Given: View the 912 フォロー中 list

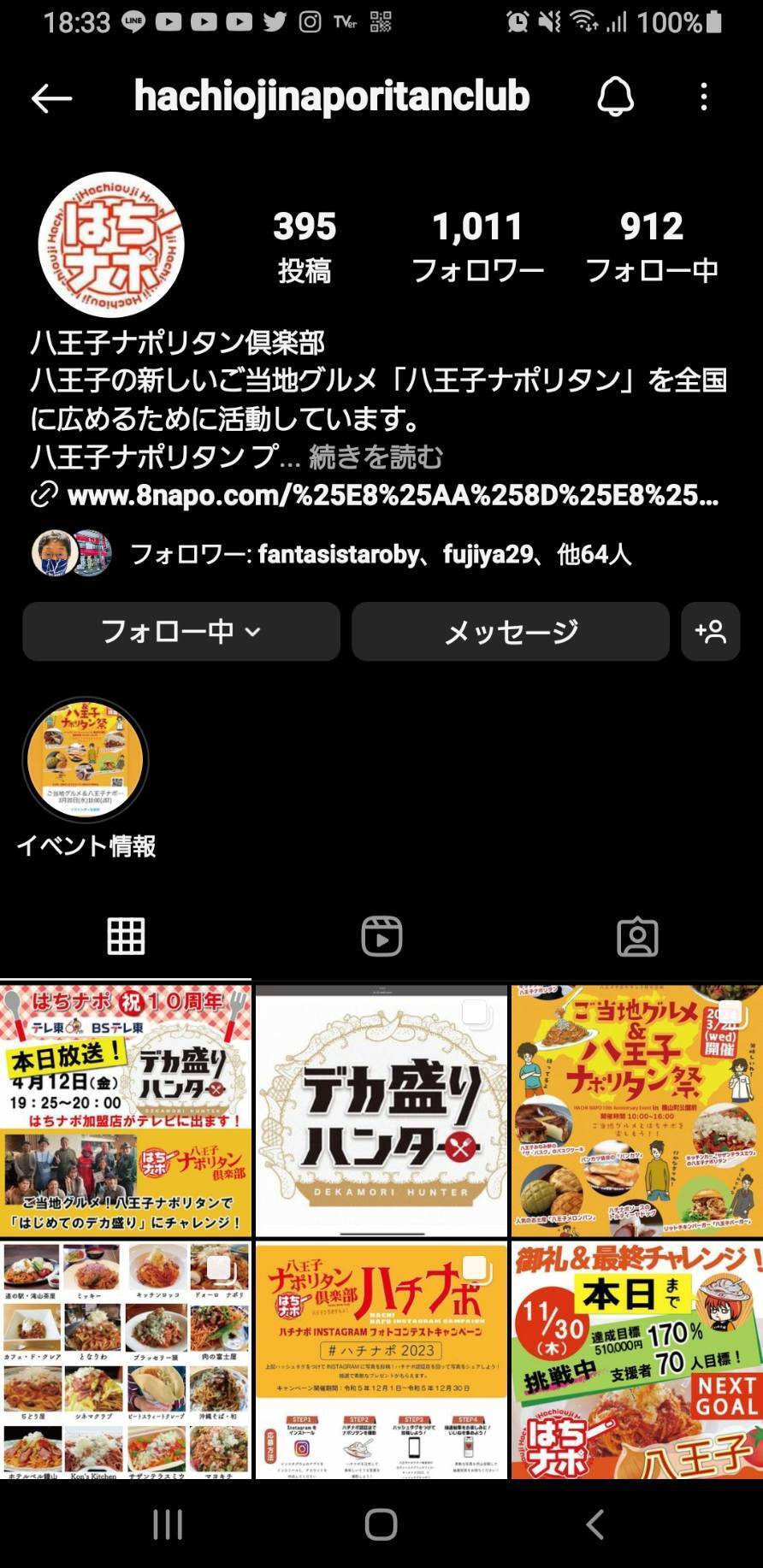Looking at the screenshot, I should tap(652, 246).
